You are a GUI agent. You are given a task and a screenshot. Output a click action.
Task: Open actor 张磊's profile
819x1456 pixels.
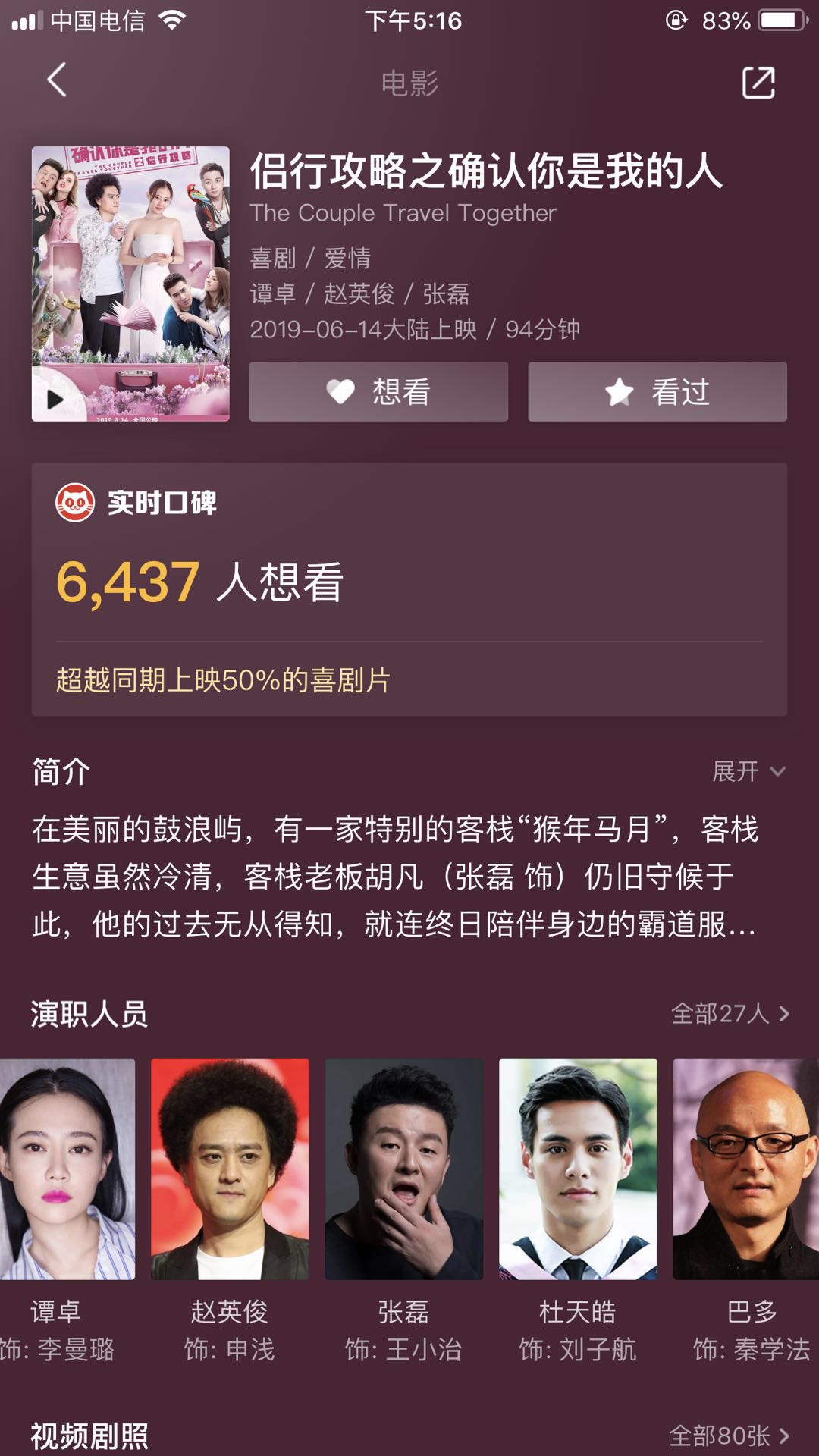click(x=404, y=1211)
